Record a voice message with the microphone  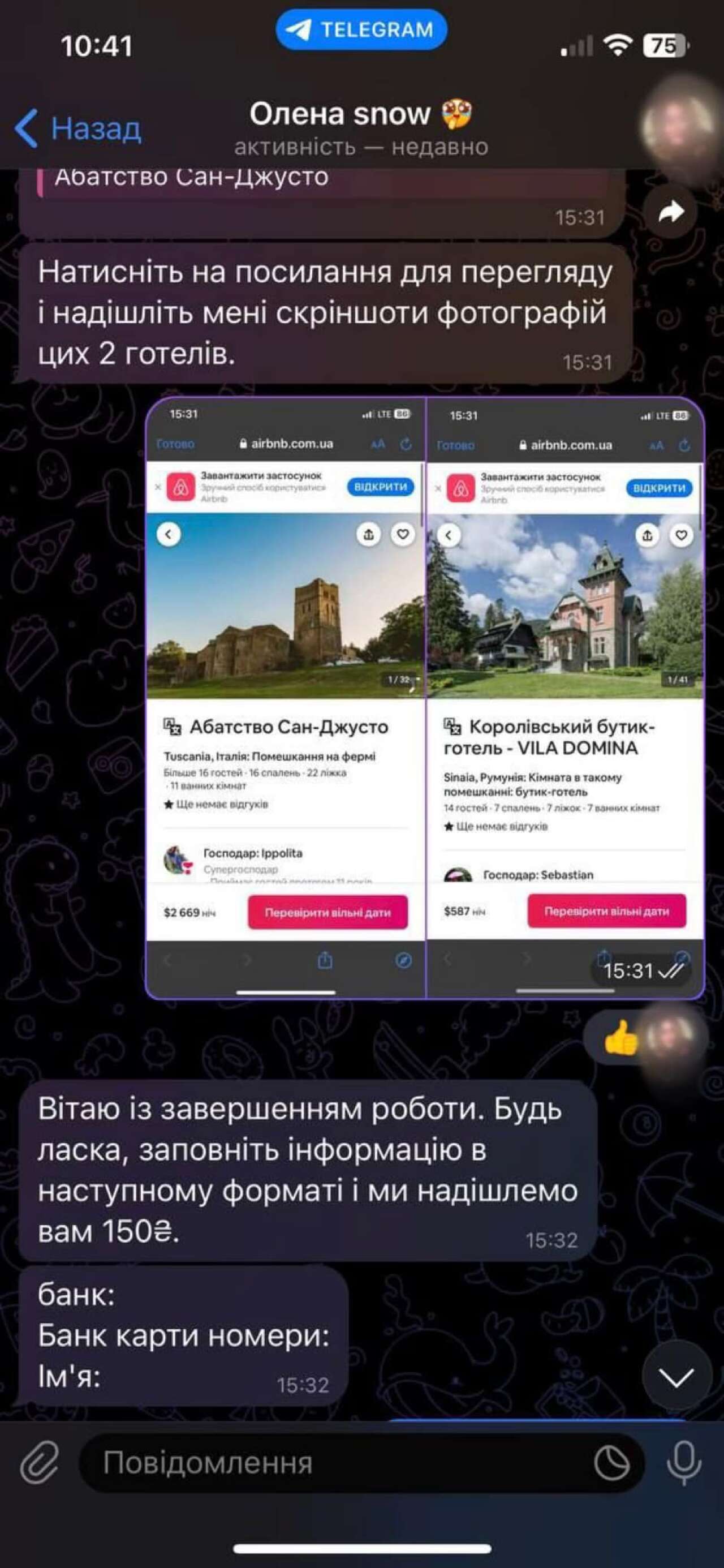684,1463
